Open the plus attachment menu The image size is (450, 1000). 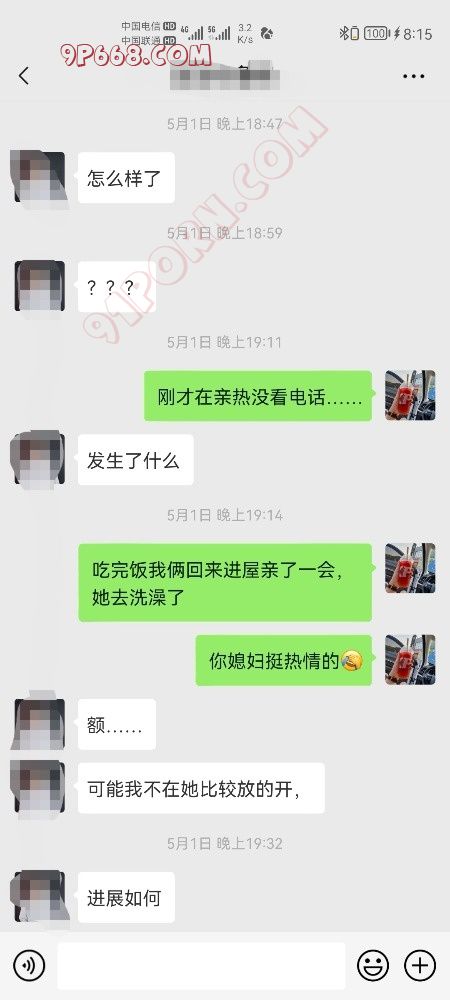click(x=420, y=965)
